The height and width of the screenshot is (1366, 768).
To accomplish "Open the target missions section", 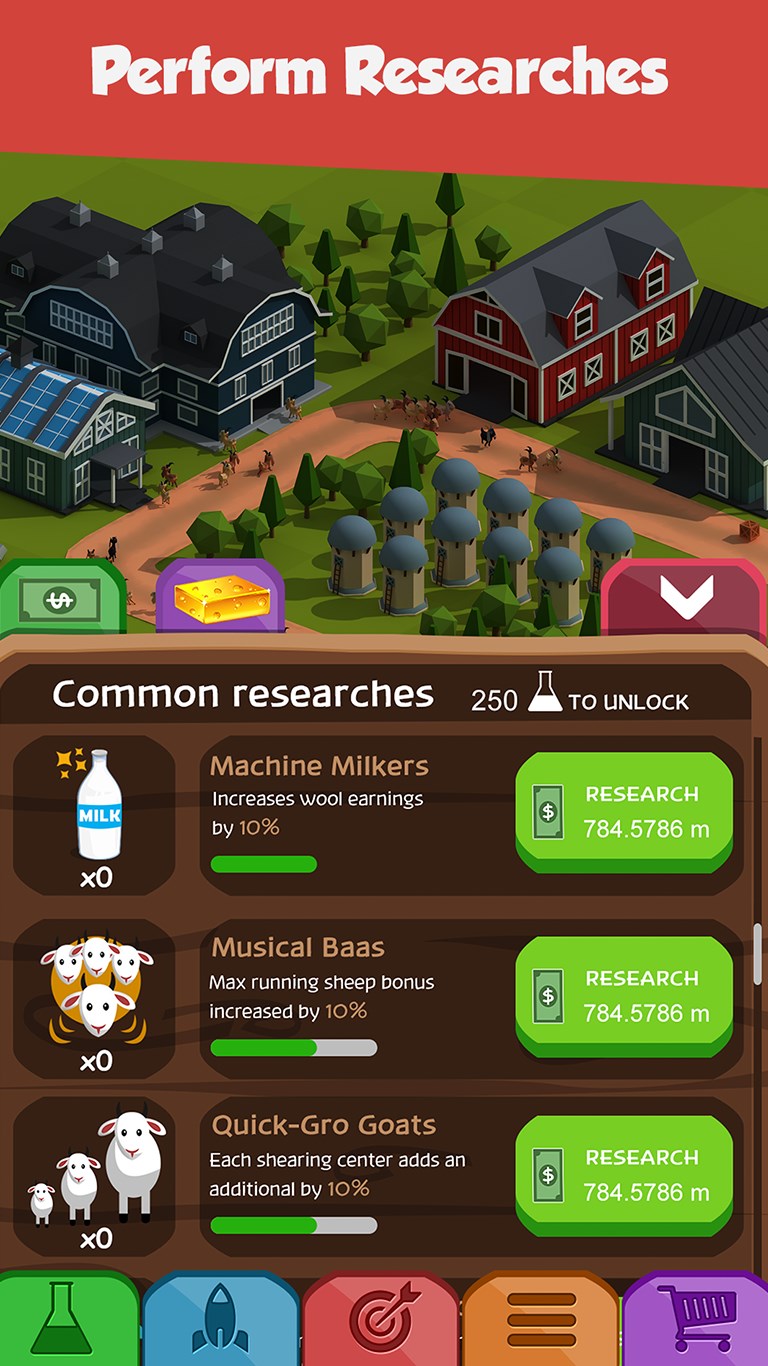I will click(380, 1320).
